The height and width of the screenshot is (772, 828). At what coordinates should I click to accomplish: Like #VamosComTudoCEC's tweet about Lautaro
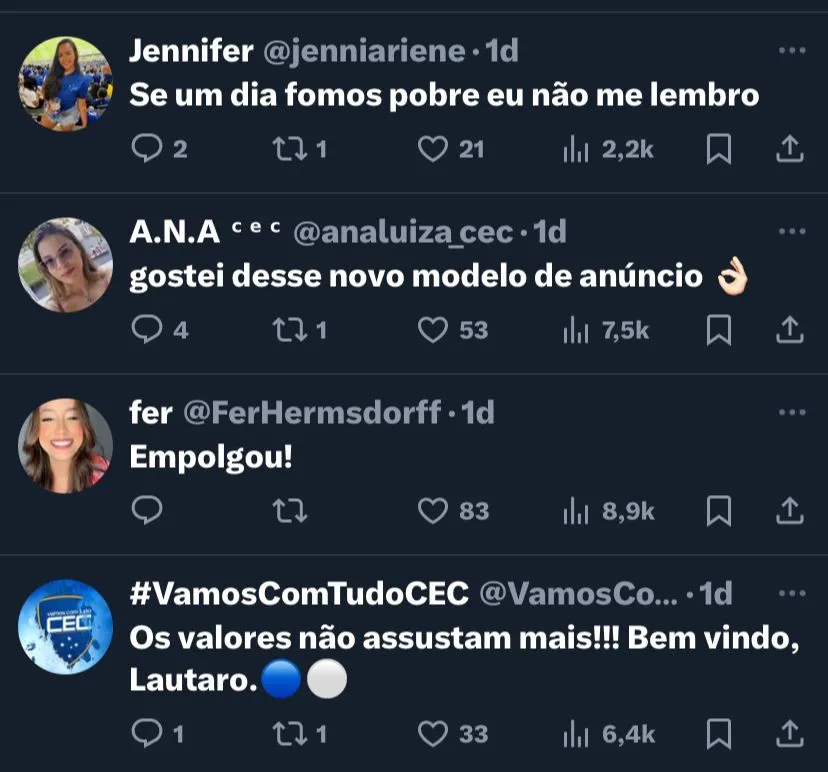click(x=432, y=734)
